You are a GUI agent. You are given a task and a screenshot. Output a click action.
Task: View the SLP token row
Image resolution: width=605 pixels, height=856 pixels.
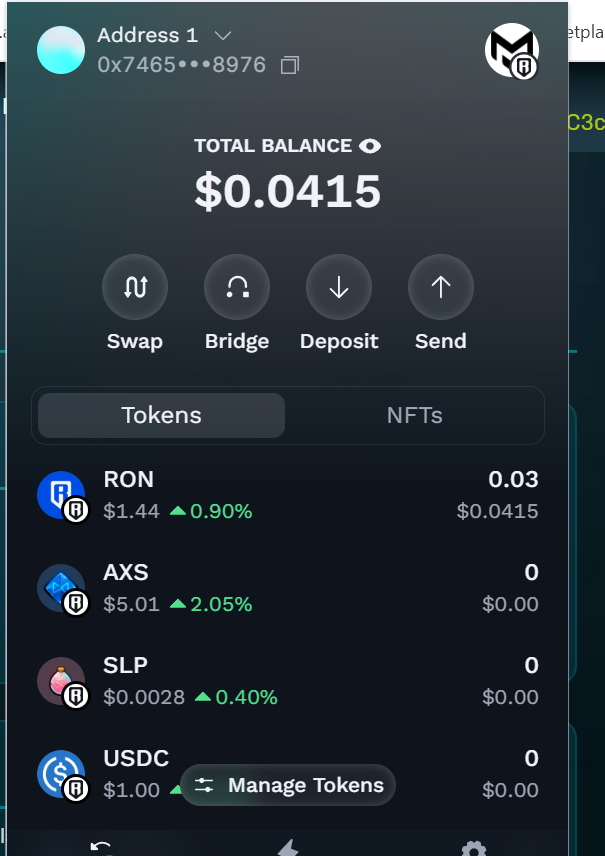pyautogui.click(x=288, y=681)
